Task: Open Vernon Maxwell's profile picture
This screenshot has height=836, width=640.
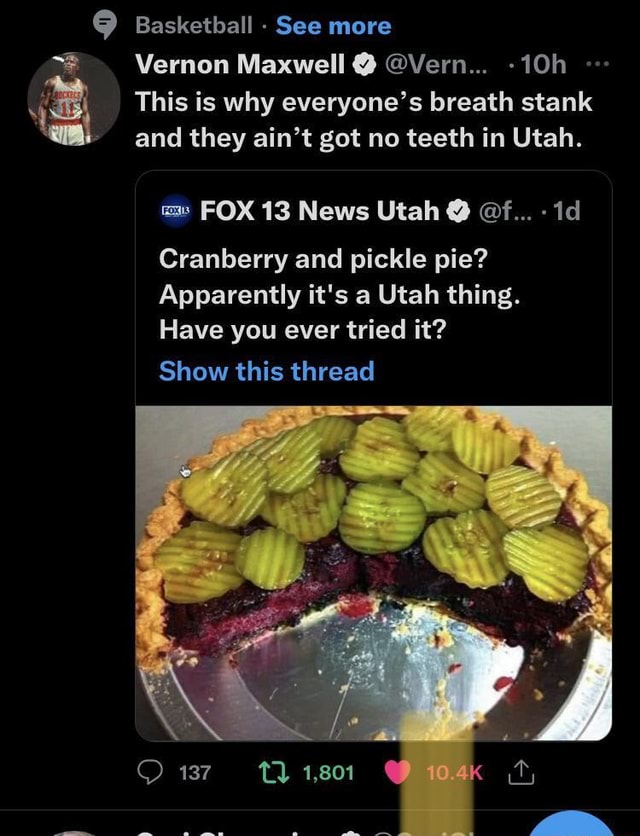Action: pyautogui.click(x=73, y=99)
